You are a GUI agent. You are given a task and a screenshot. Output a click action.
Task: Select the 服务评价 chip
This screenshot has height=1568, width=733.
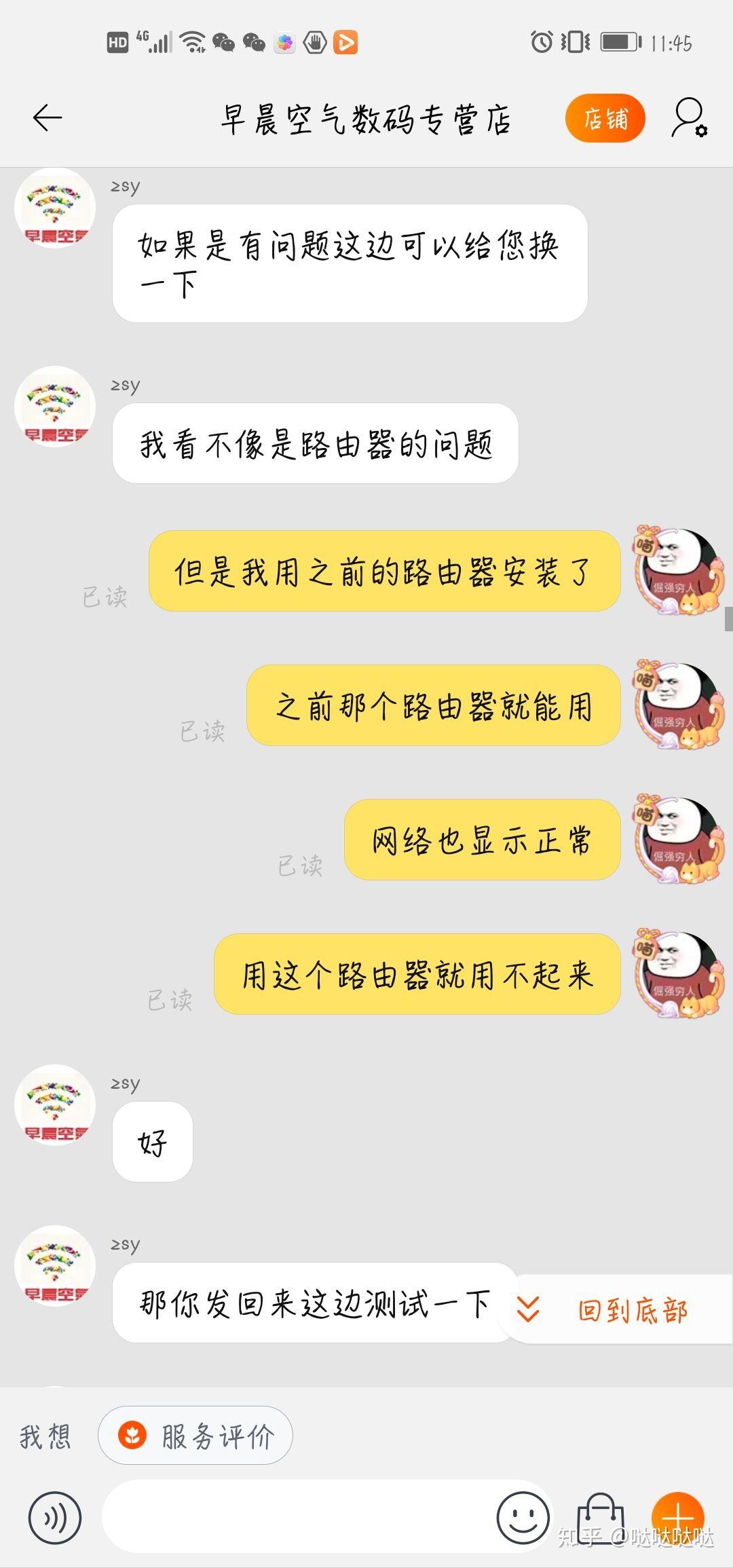(x=195, y=1436)
